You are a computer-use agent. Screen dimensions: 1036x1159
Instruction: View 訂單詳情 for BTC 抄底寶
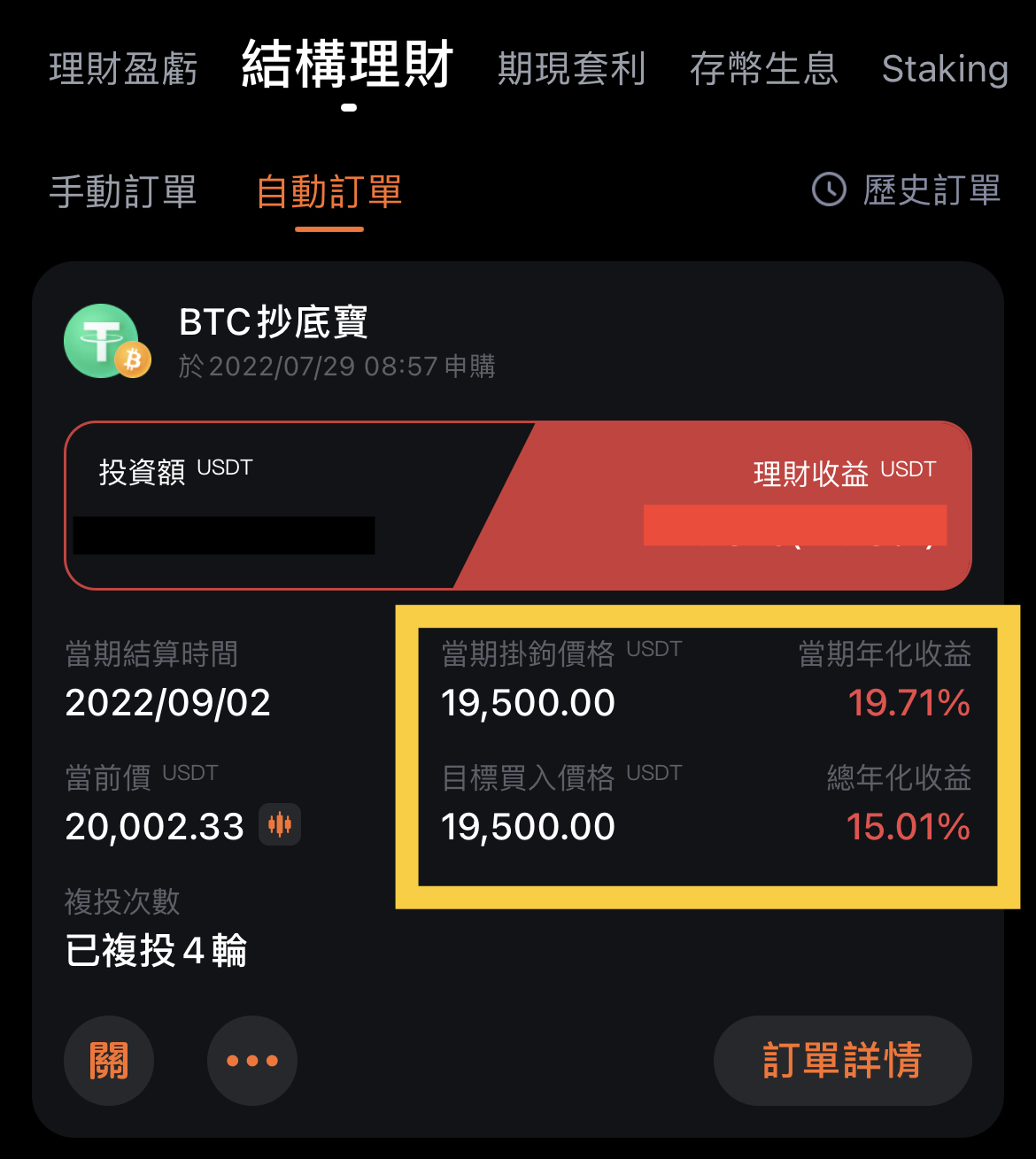842,1060
